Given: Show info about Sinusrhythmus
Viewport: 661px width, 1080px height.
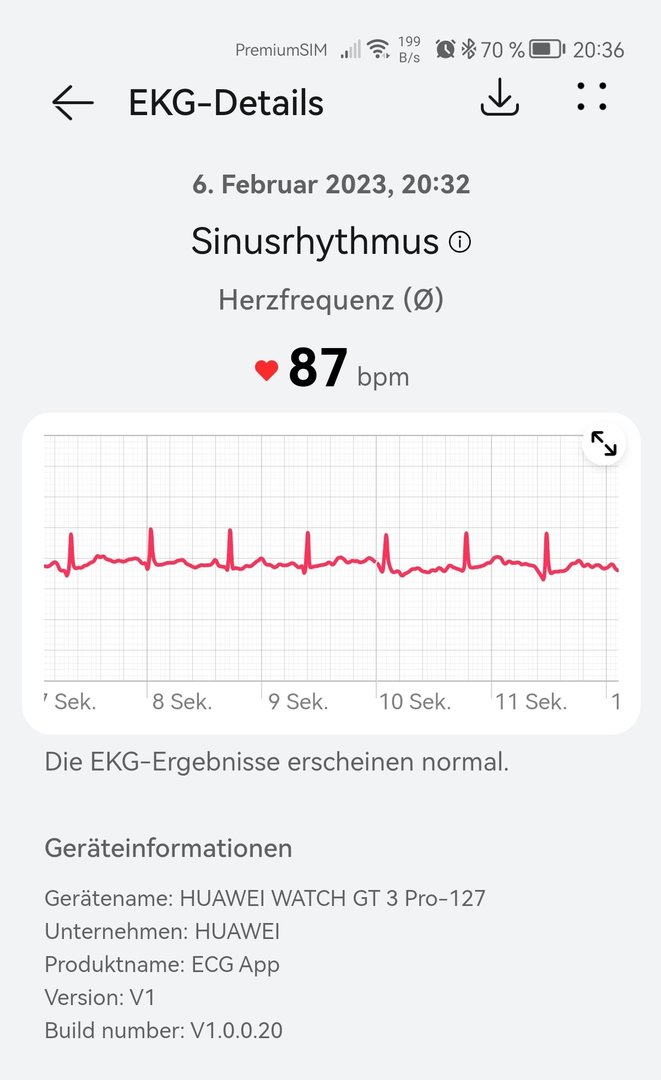Looking at the screenshot, I should point(460,242).
